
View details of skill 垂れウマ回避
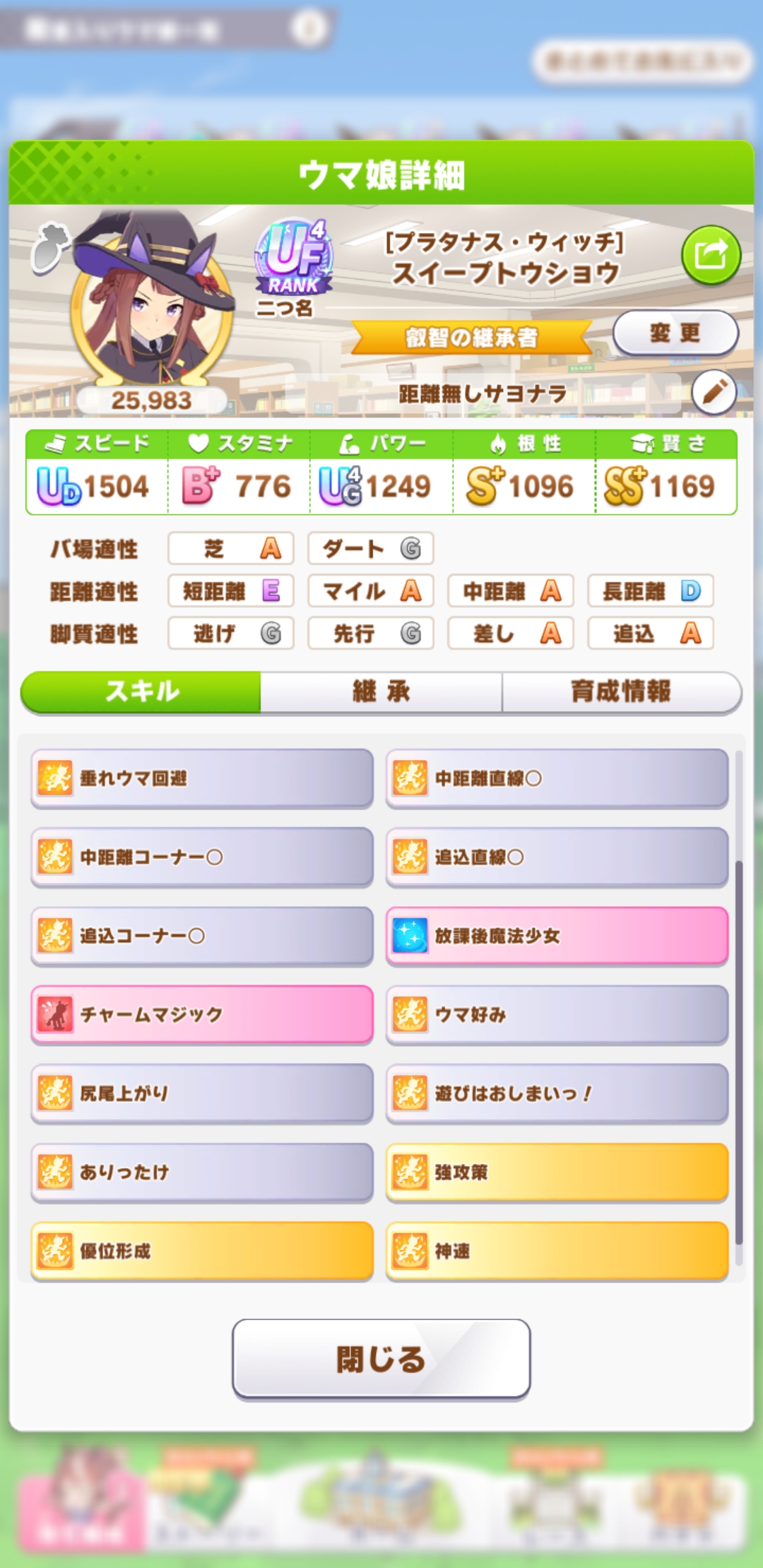pyautogui.click(x=202, y=778)
